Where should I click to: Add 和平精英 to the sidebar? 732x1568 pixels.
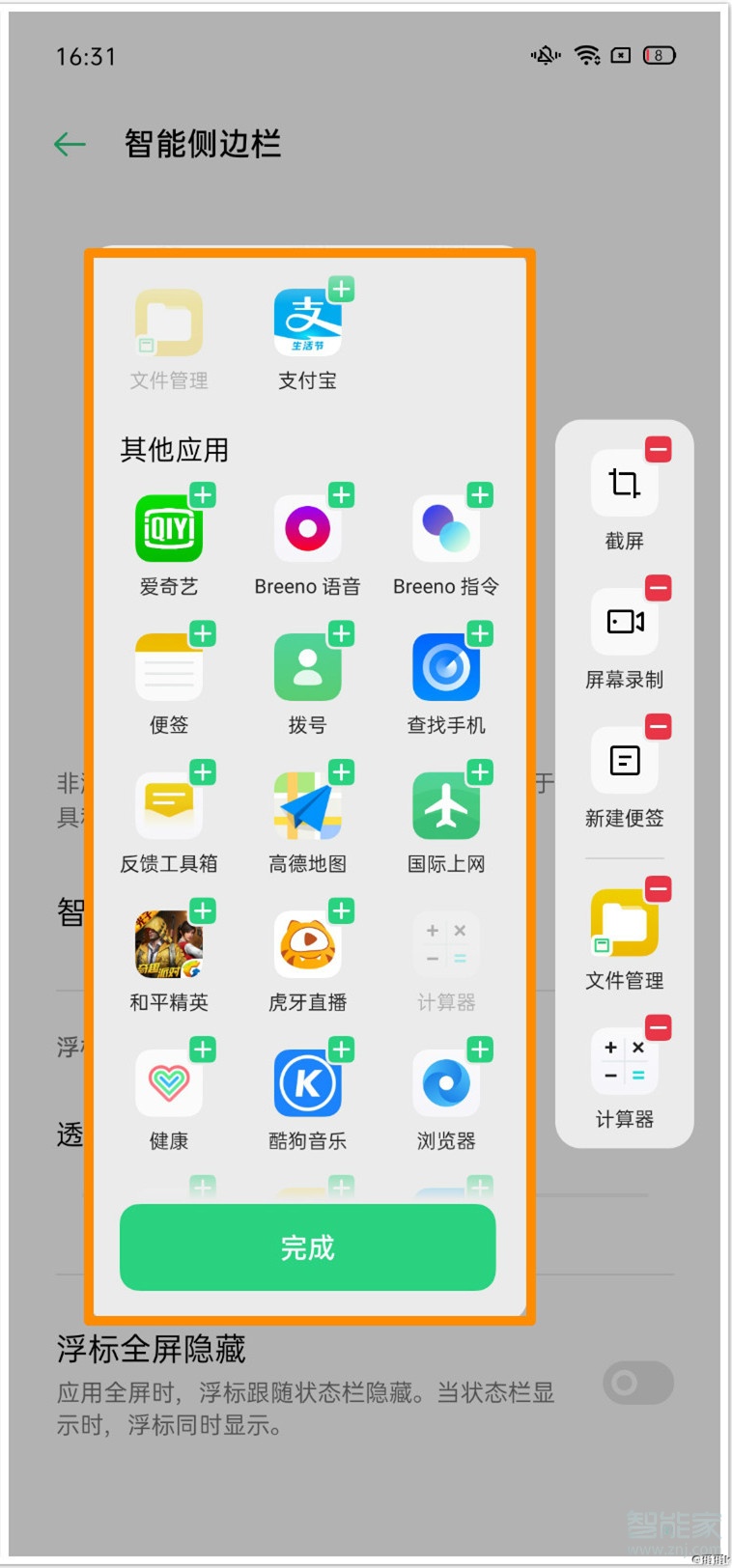[203, 911]
